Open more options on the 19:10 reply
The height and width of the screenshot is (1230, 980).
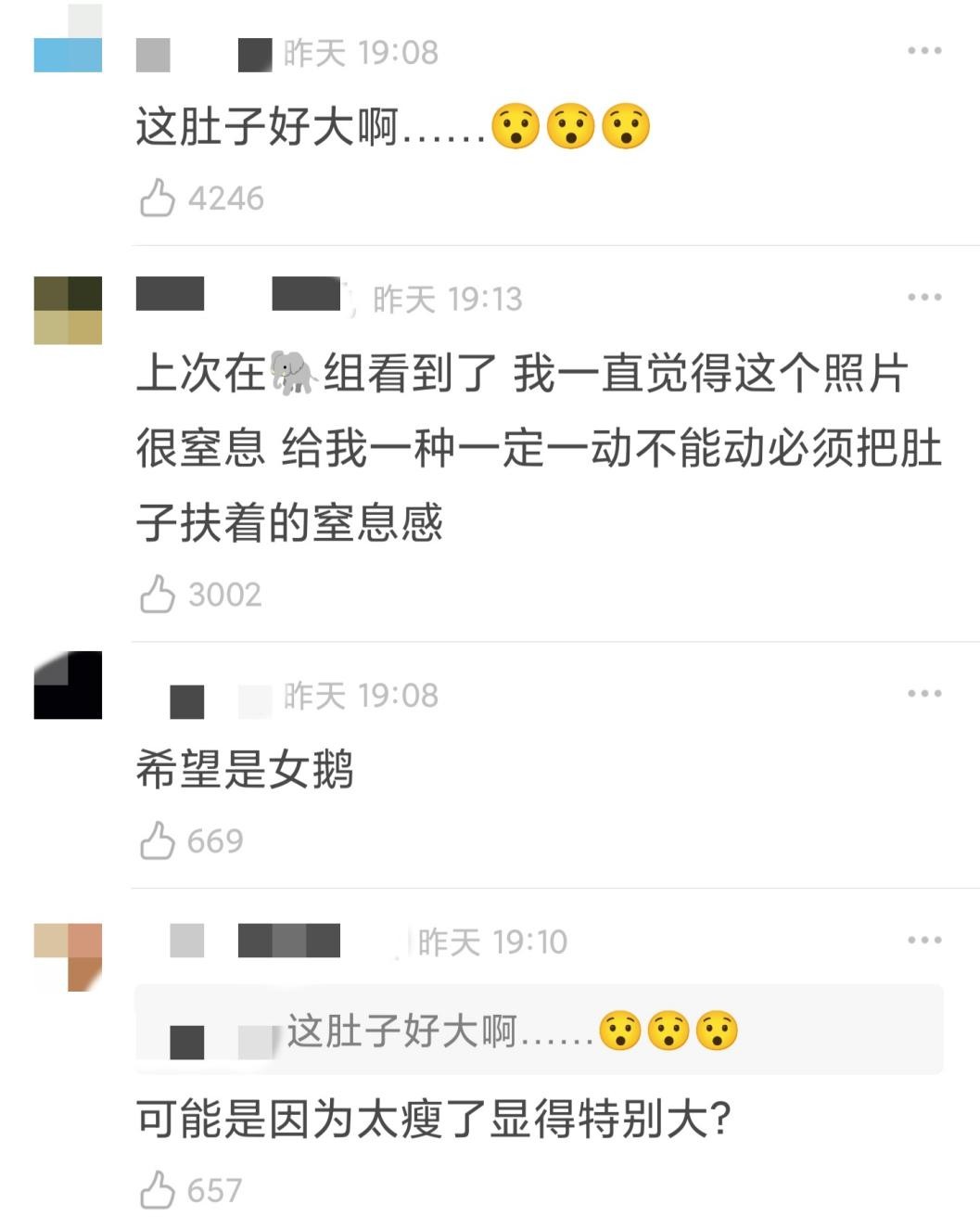coord(924,941)
